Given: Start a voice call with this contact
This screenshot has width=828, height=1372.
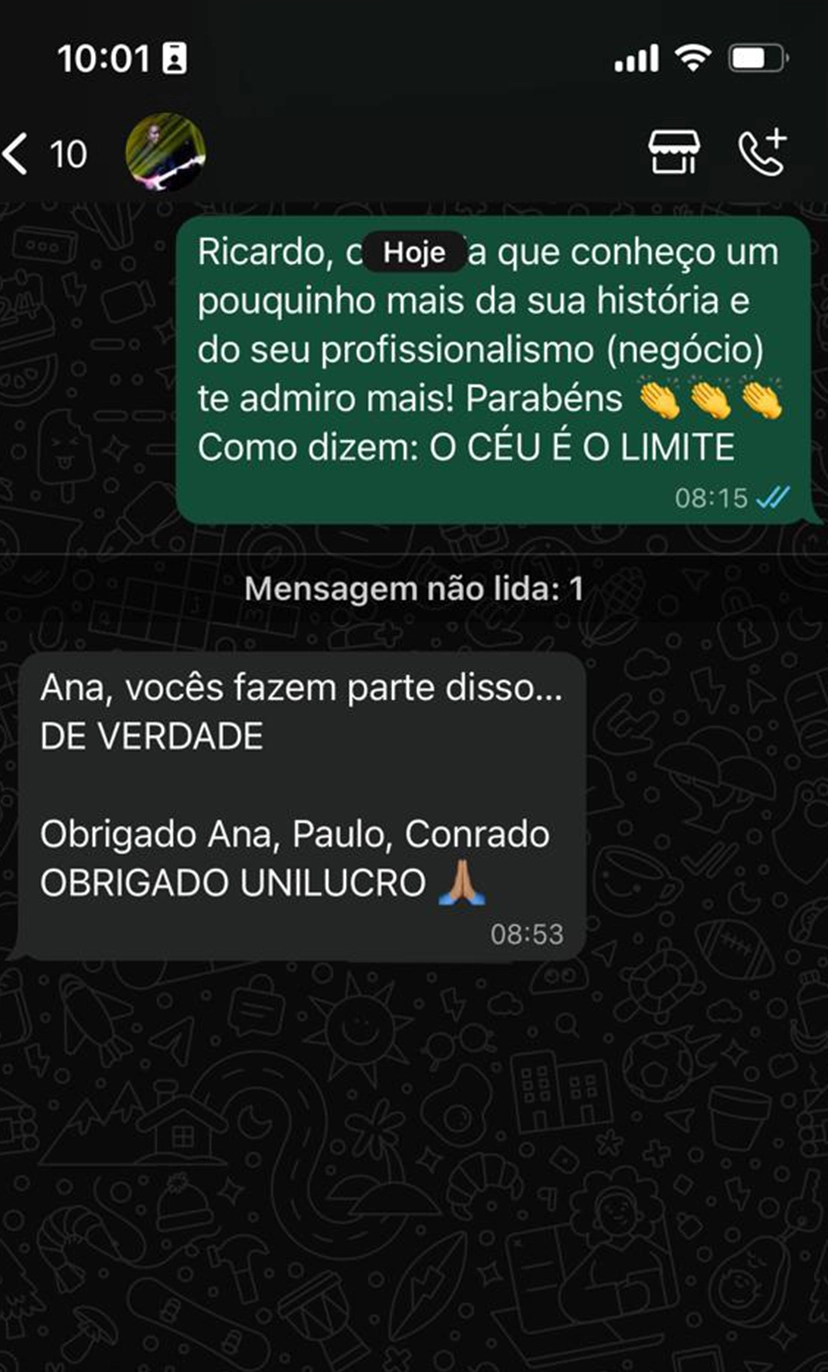Looking at the screenshot, I should coord(762,152).
